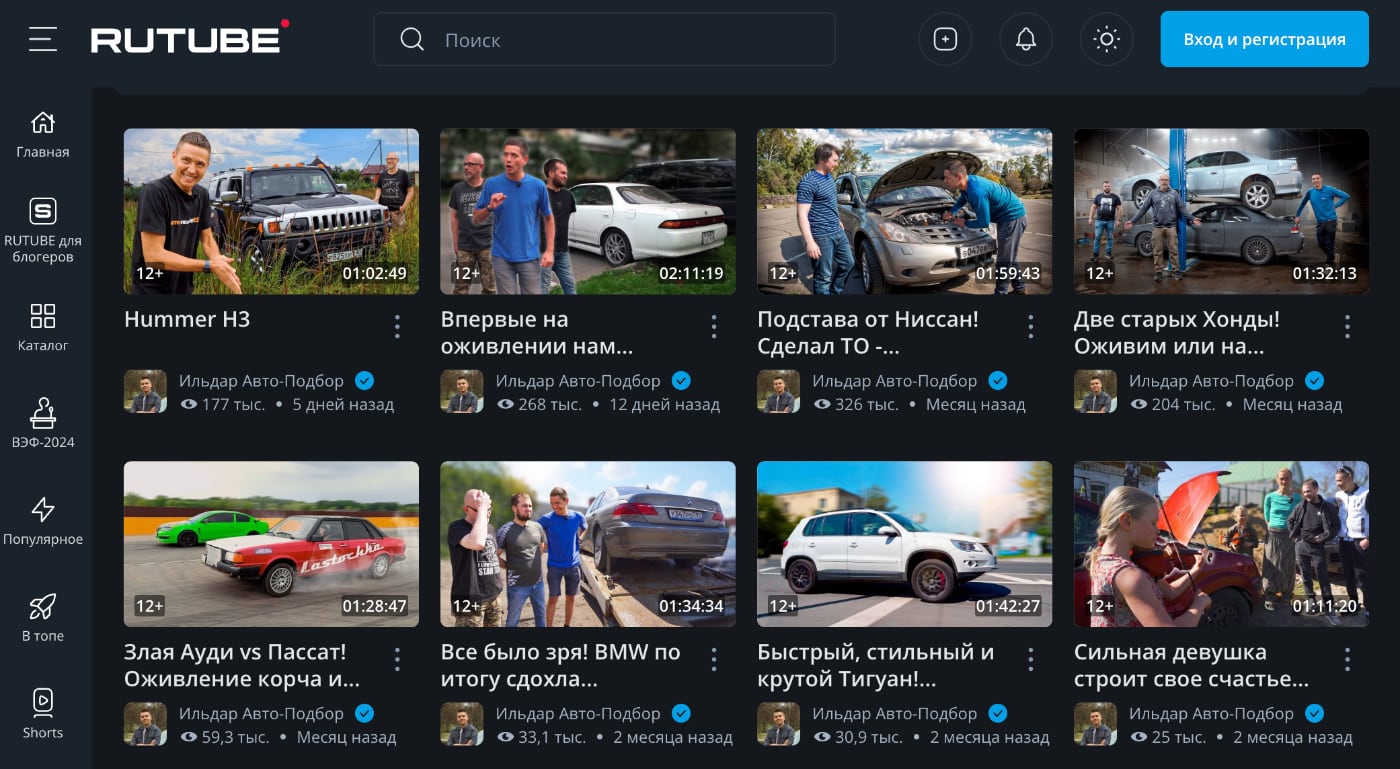The image size is (1400, 769).
Task: Open ВЭФ-2024 section
Action: click(x=43, y=424)
